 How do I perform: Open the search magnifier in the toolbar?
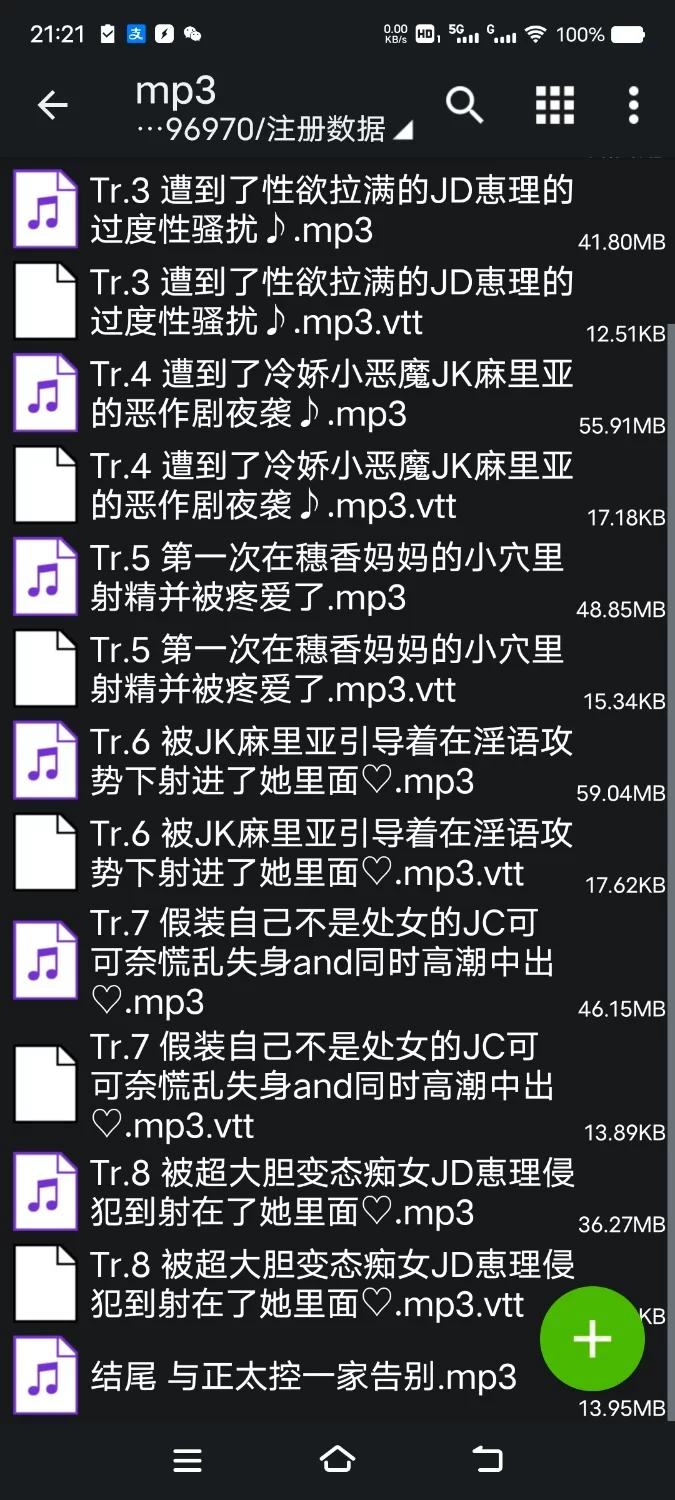pyautogui.click(x=464, y=105)
